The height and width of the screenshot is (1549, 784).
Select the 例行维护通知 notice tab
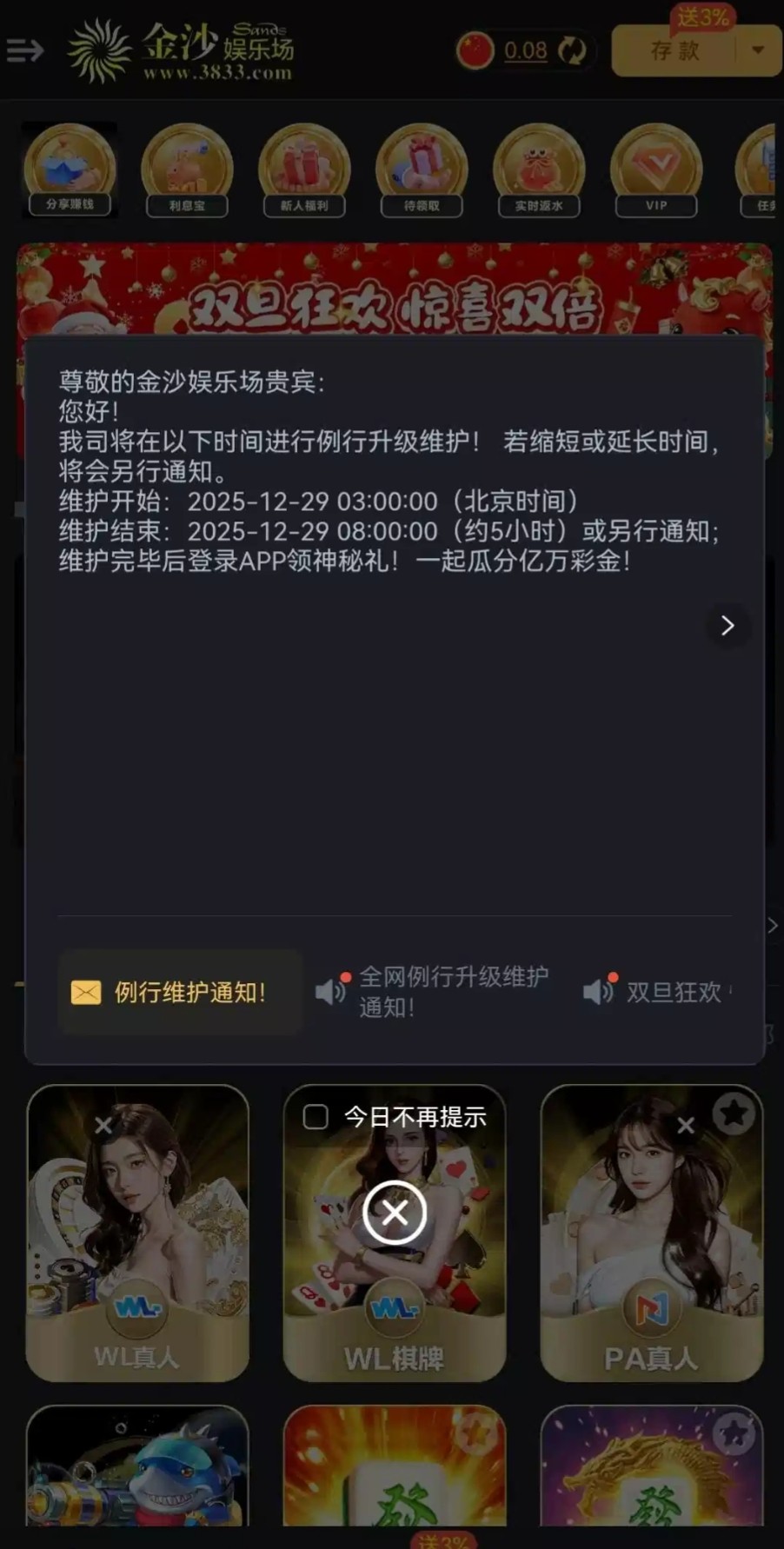coord(180,992)
